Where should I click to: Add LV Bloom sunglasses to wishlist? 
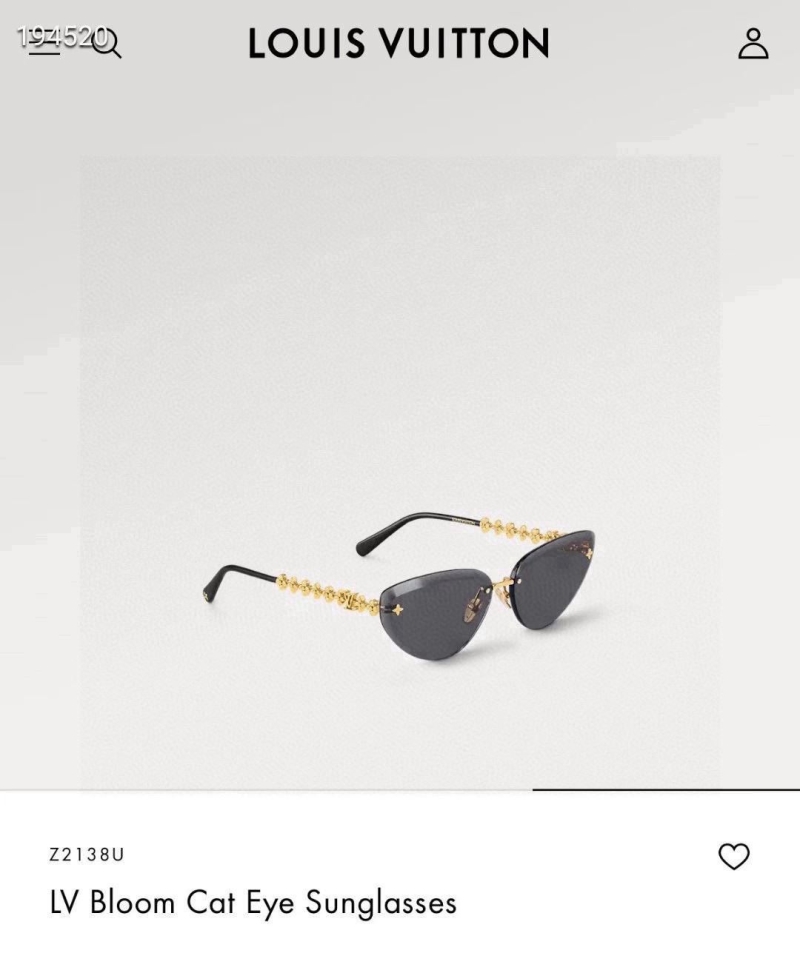tap(734, 856)
